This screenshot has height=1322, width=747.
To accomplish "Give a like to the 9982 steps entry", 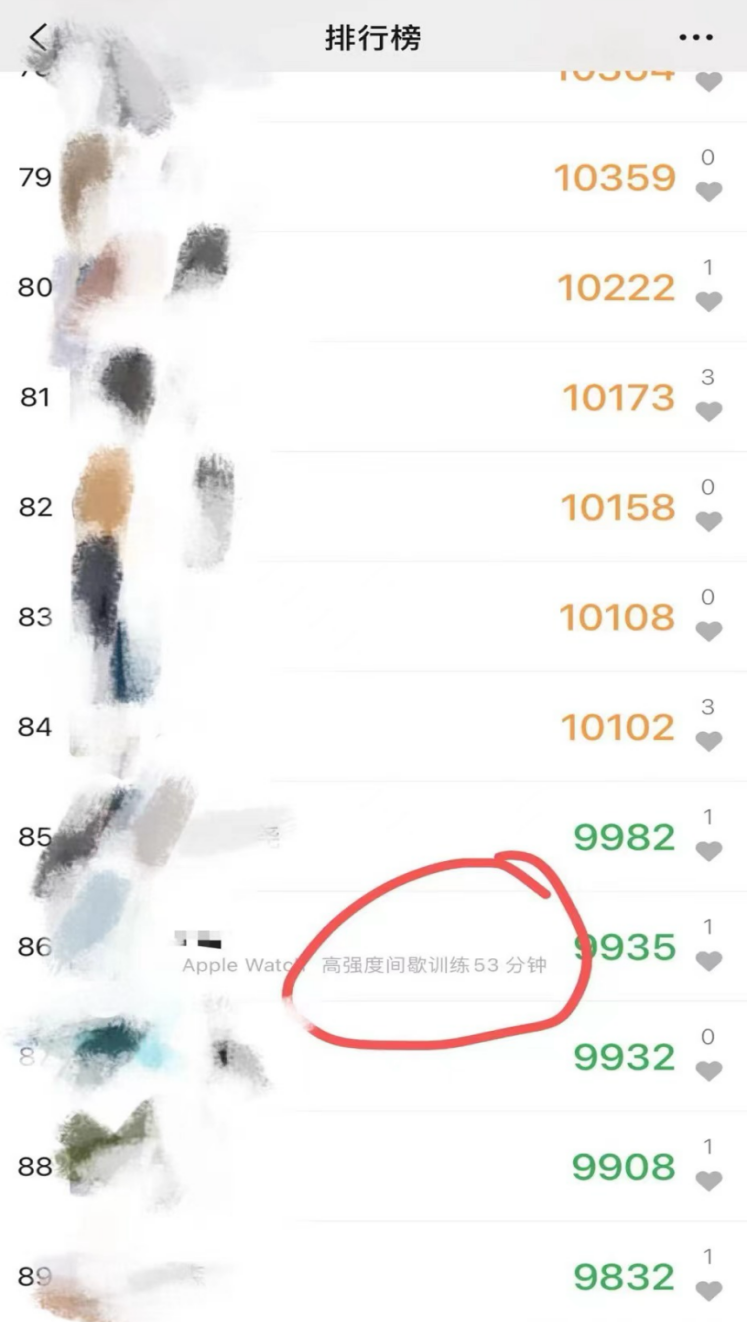I will click(708, 851).
